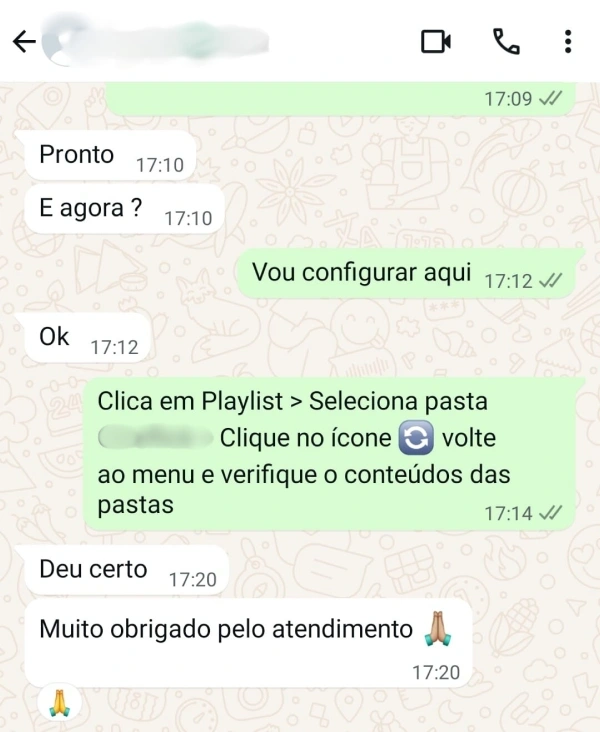This screenshot has width=600, height=732.
Task: View the praying hands reaction below the thank-you message
Action: pyautogui.click(x=59, y=703)
